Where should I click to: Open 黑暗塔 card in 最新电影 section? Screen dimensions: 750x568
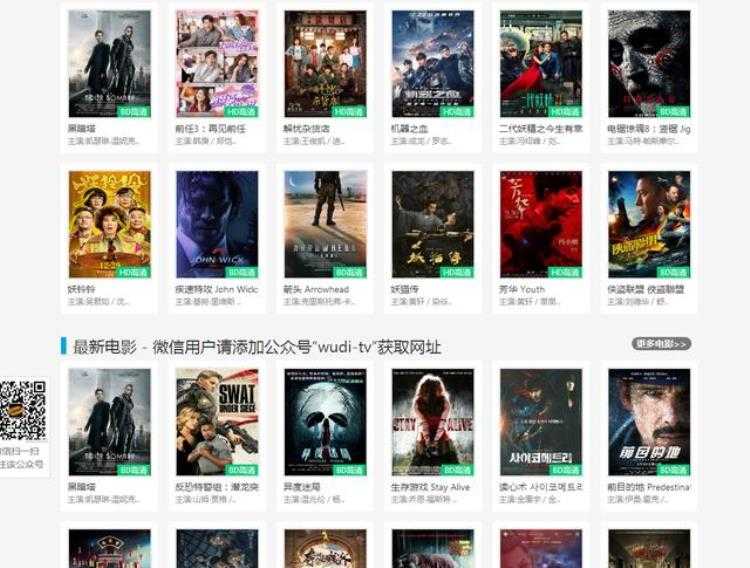click(109, 422)
